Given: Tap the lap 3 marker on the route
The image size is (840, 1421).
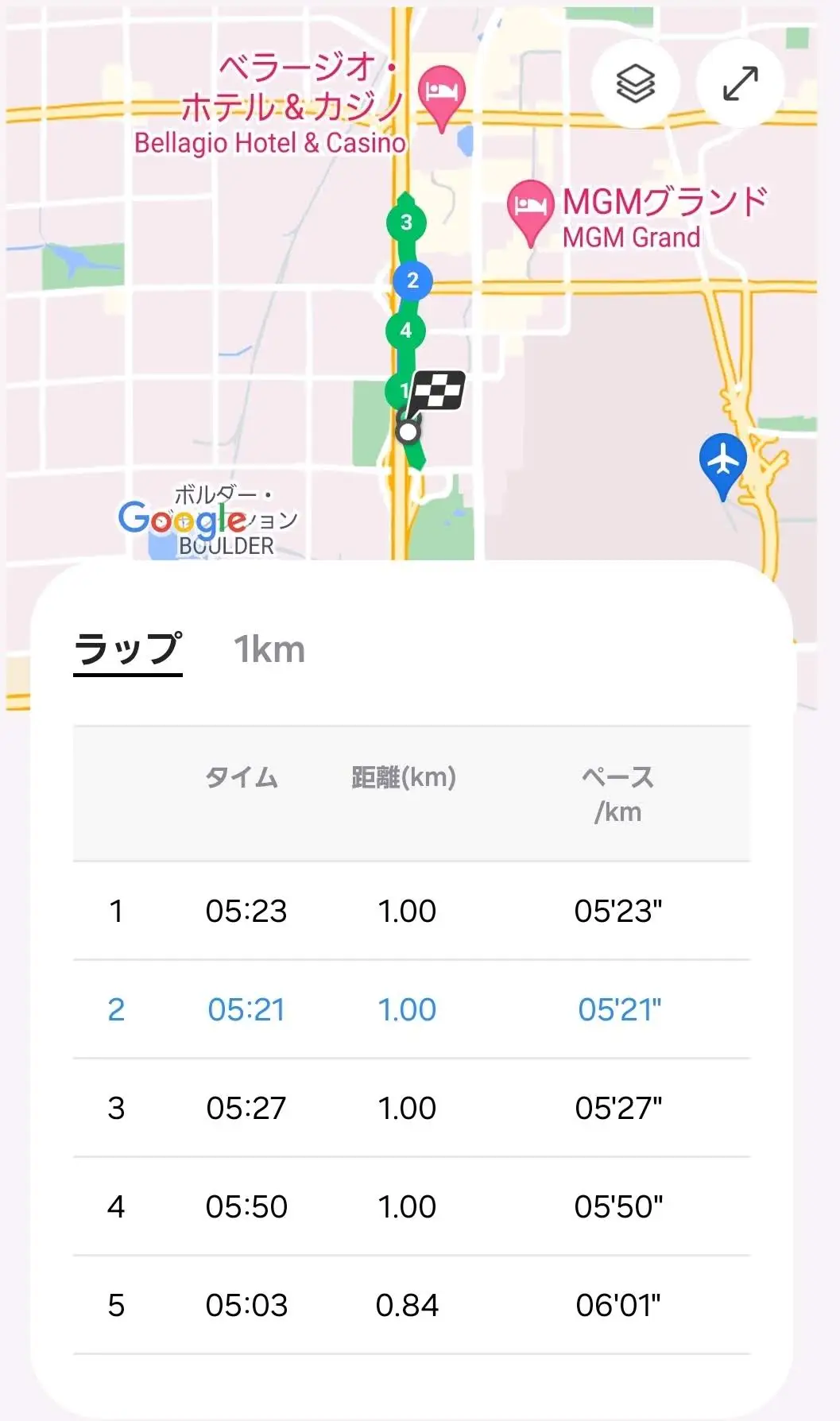Looking at the screenshot, I should [x=406, y=222].
